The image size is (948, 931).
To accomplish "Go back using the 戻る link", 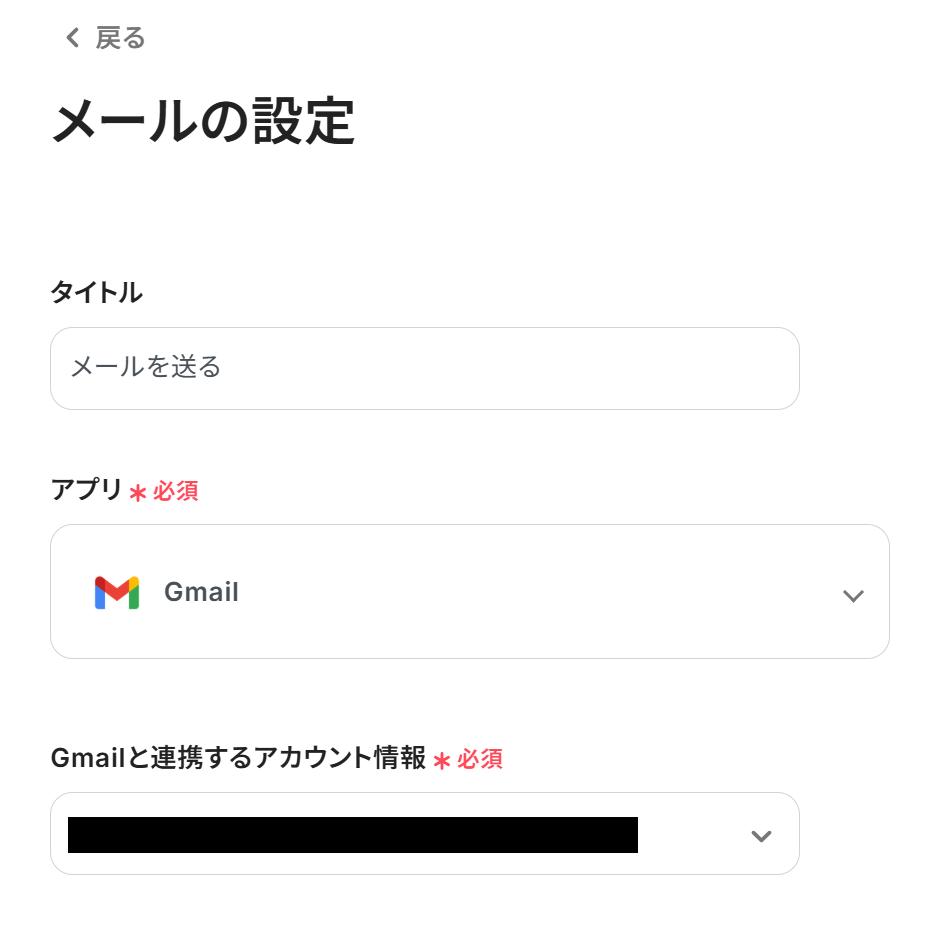I will pyautogui.click(x=105, y=38).
